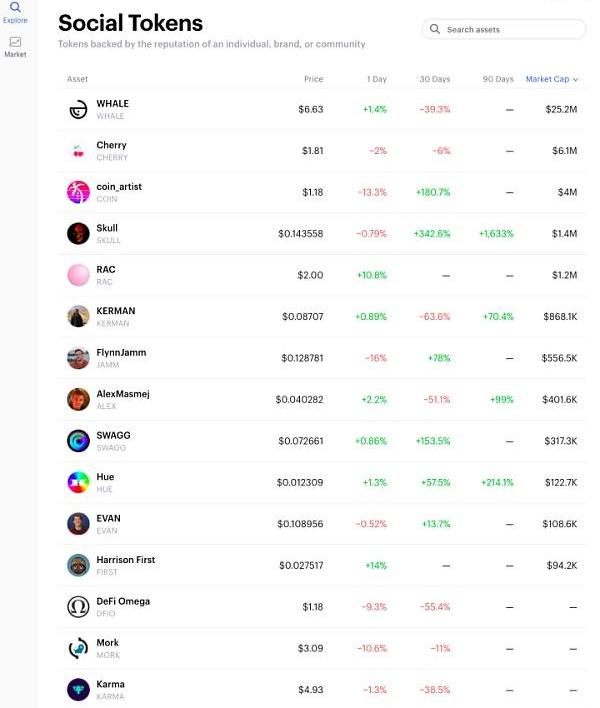Open FlynnJamm token details

pos(120,353)
